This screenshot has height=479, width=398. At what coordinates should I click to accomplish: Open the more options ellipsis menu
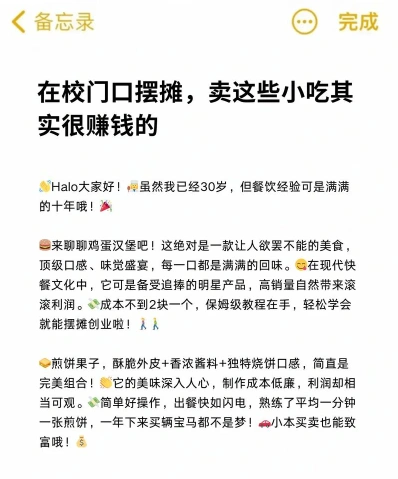pos(304,22)
